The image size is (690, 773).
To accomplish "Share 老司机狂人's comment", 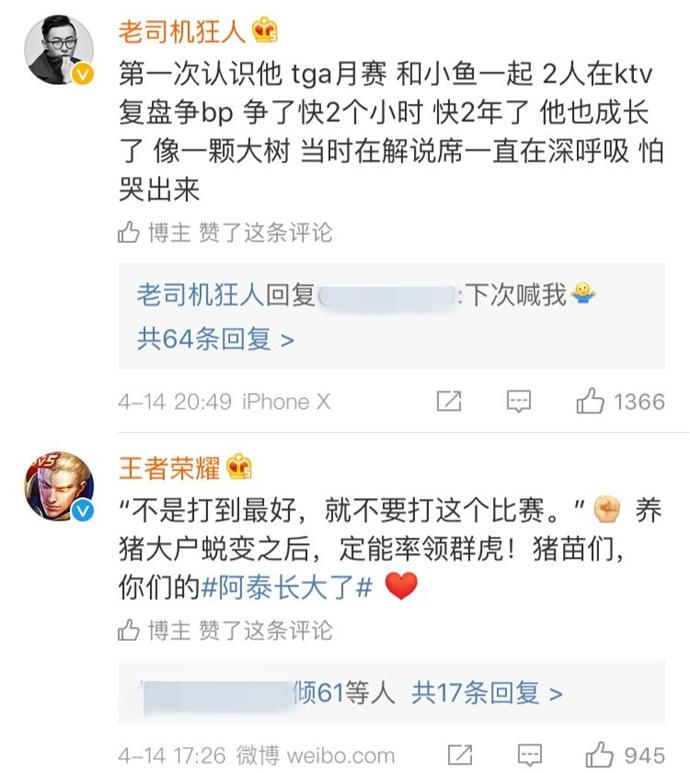I will click(x=449, y=402).
